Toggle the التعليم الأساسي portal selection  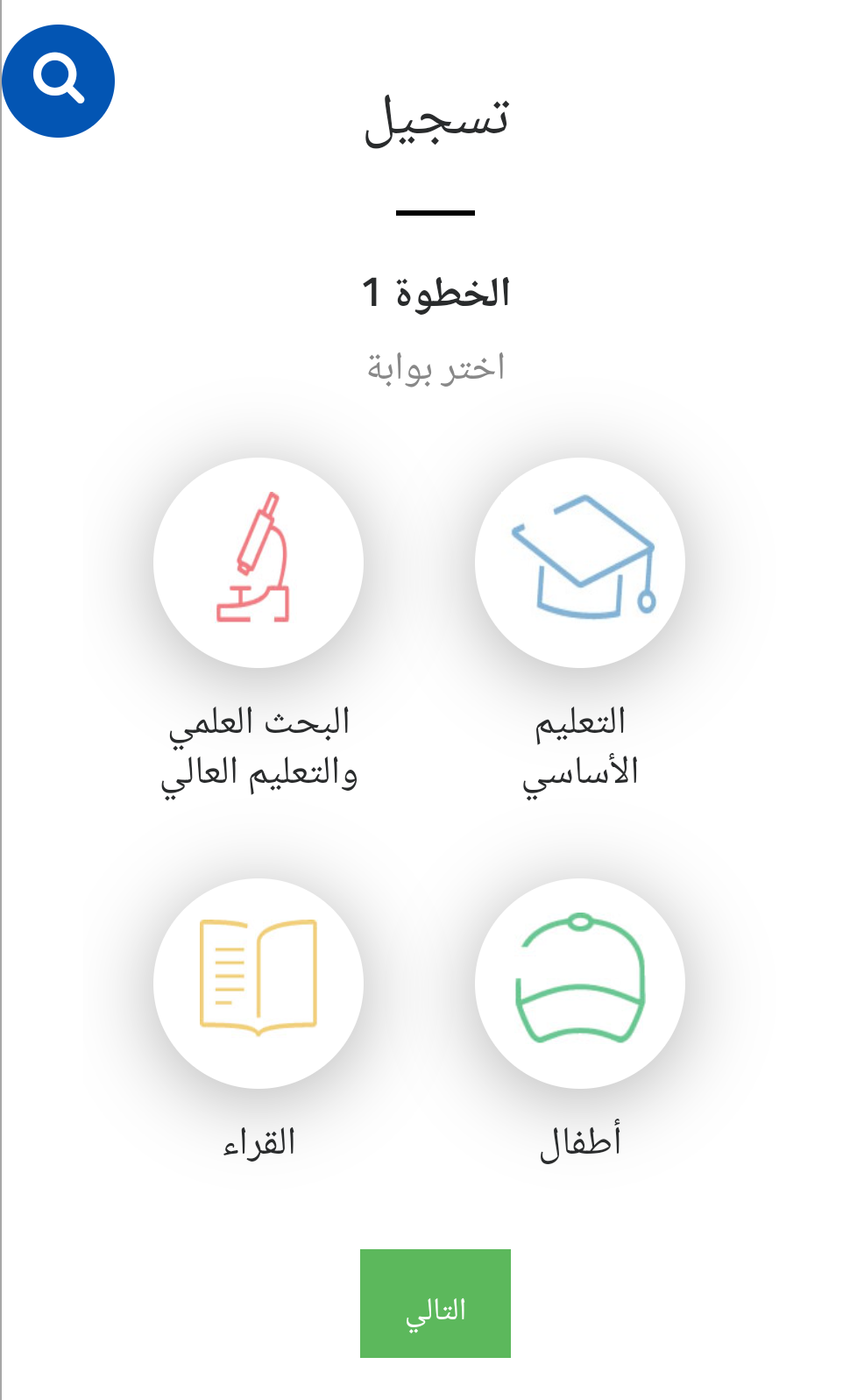click(579, 563)
